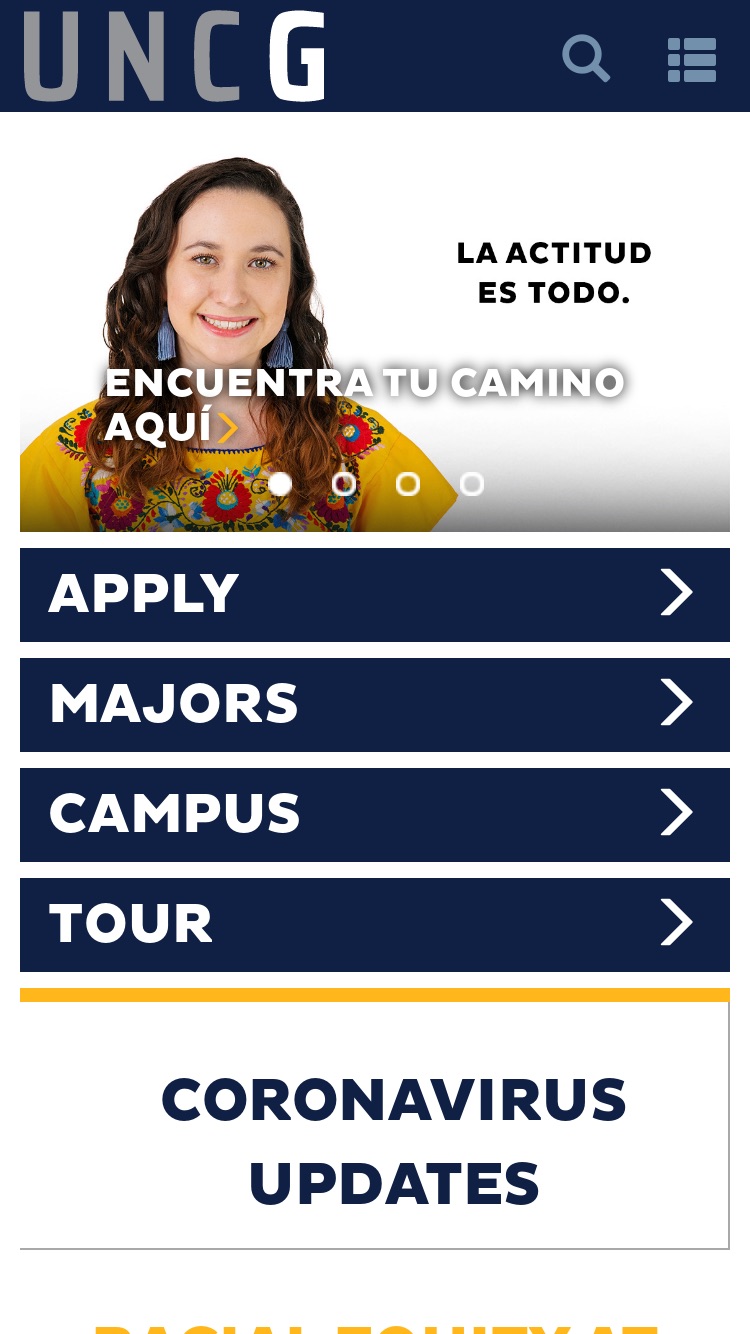The image size is (750, 1334).
Task: Open the Campus section
Action: (x=375, y=815)
